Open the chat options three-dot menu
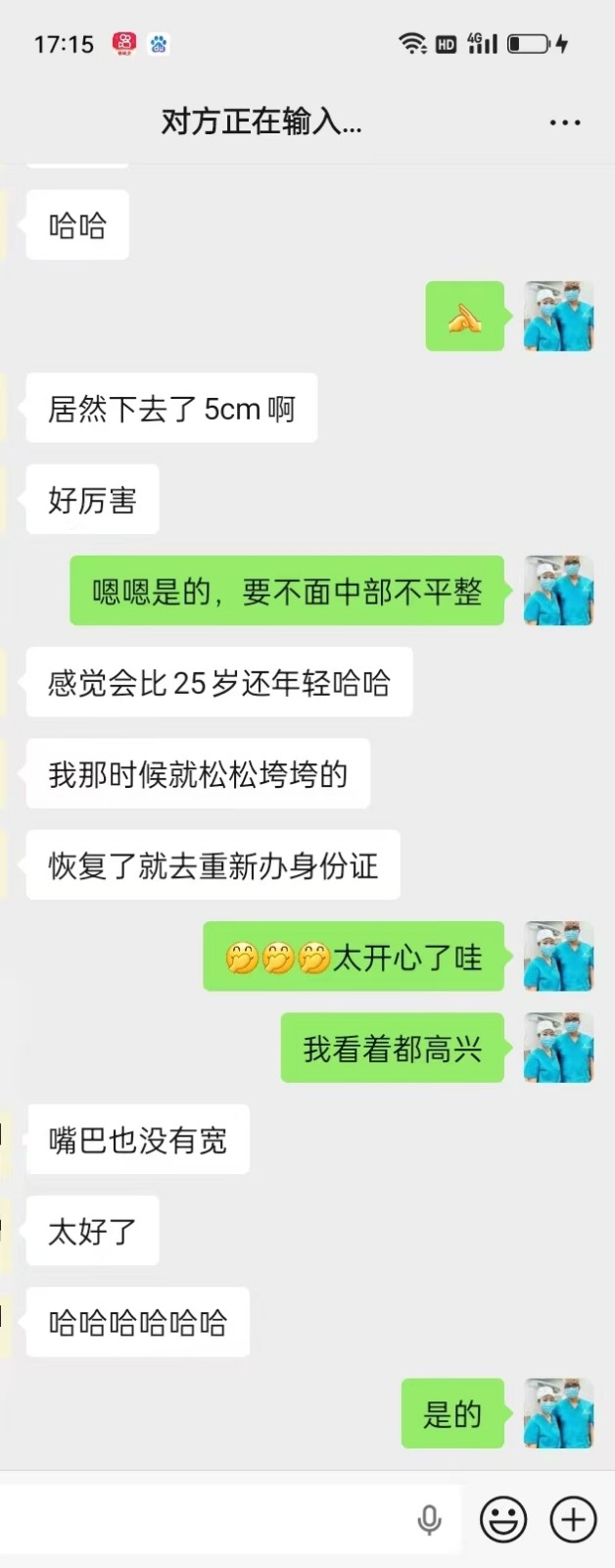The height and width of the screenshot is (1568, 615). click(x=565, y=122)
